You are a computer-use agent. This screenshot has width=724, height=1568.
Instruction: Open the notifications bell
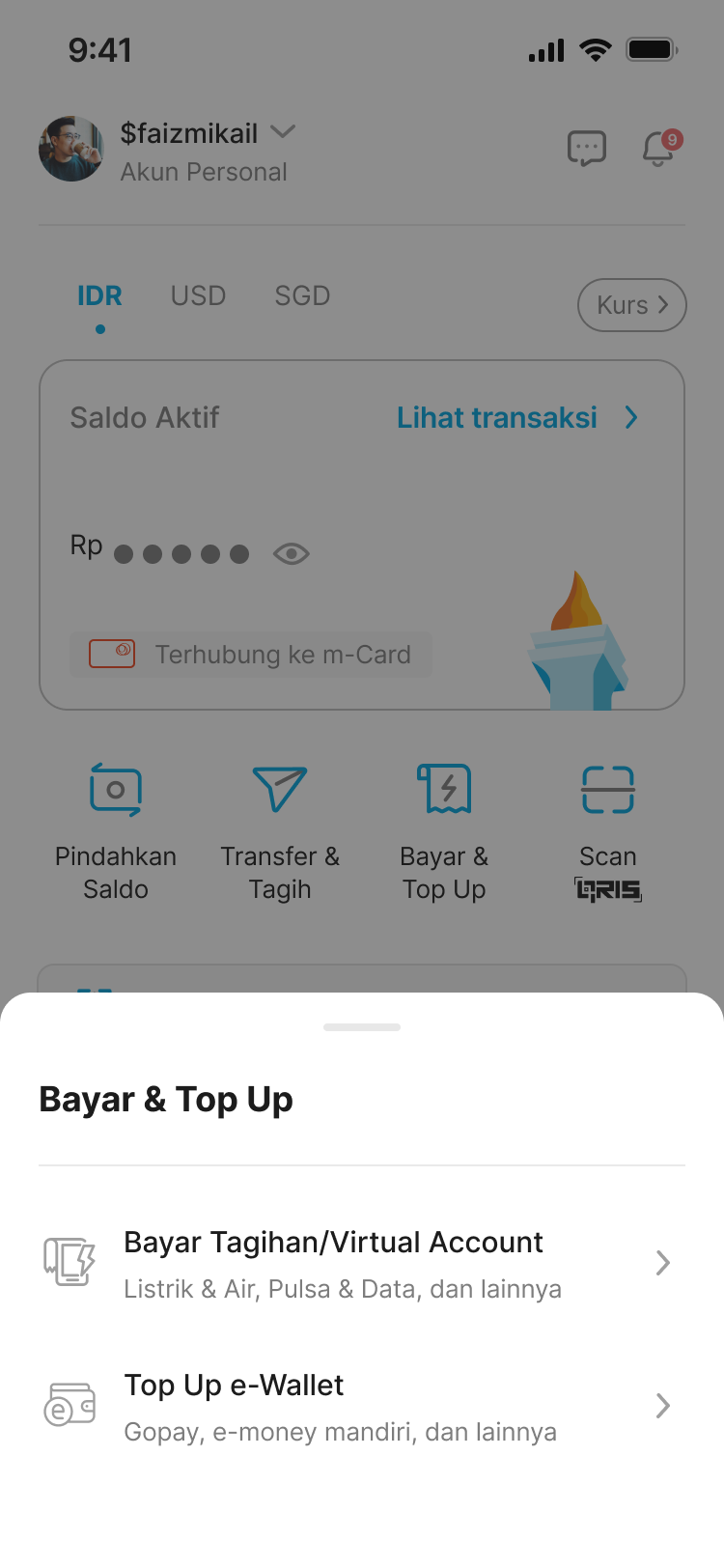click(x=658, y=149)
